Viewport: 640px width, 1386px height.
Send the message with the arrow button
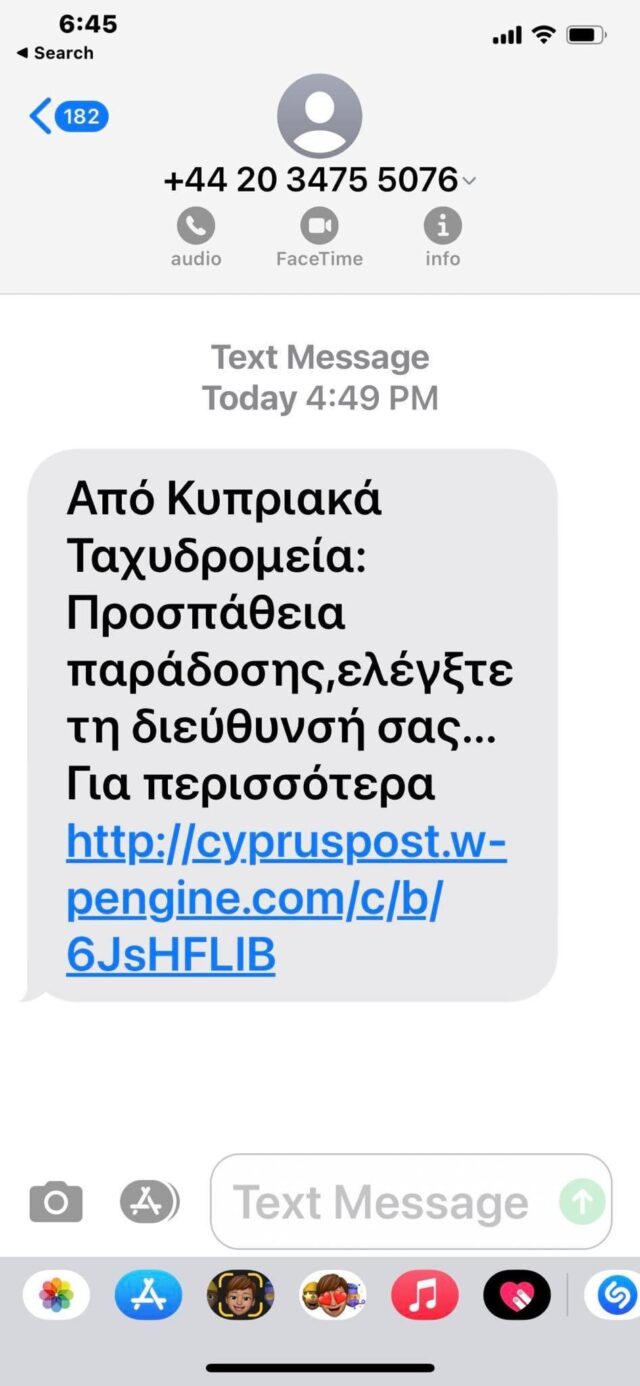582,1201
